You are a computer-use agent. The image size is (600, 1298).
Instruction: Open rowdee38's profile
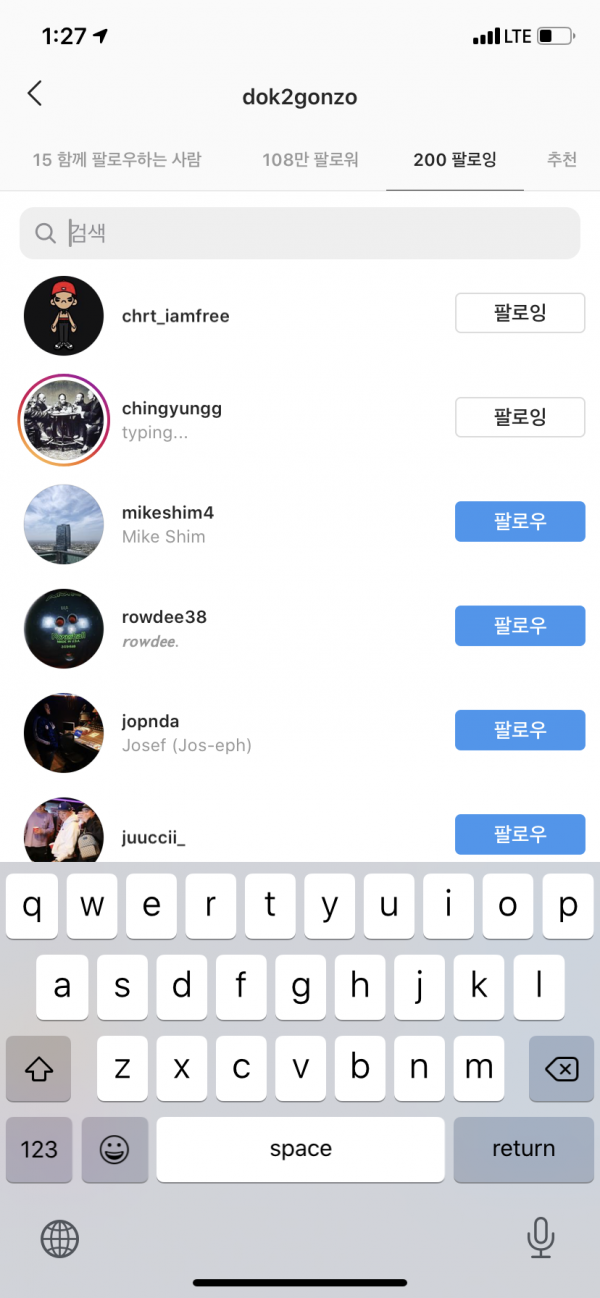point(164,627)
